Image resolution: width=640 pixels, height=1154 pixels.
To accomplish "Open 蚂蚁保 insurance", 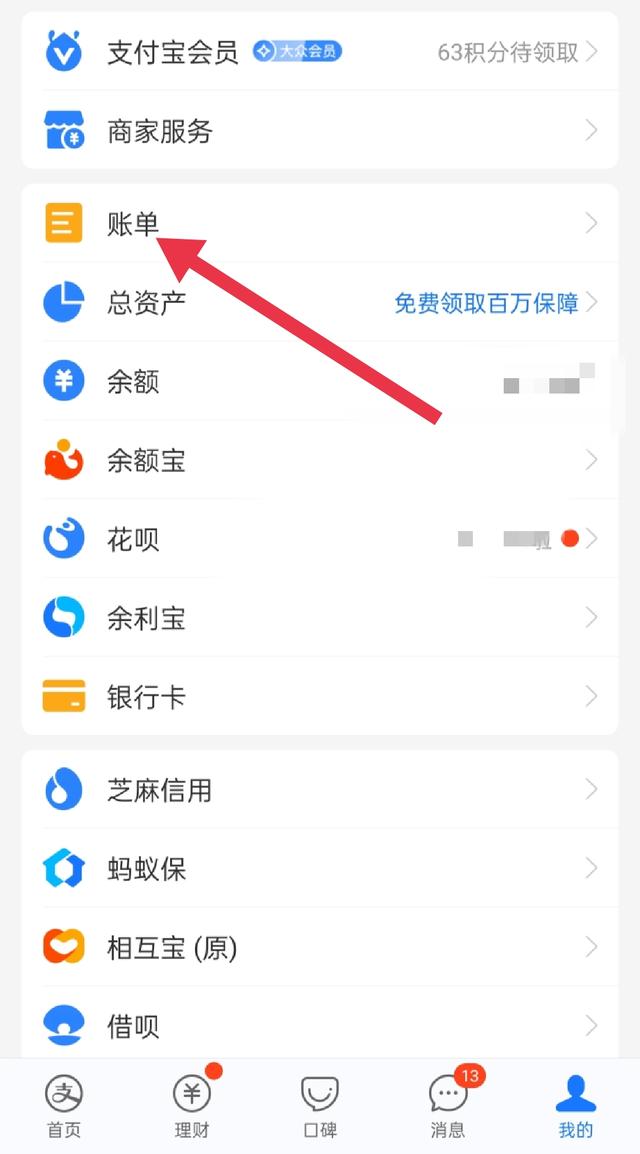I will click(320, 868).
